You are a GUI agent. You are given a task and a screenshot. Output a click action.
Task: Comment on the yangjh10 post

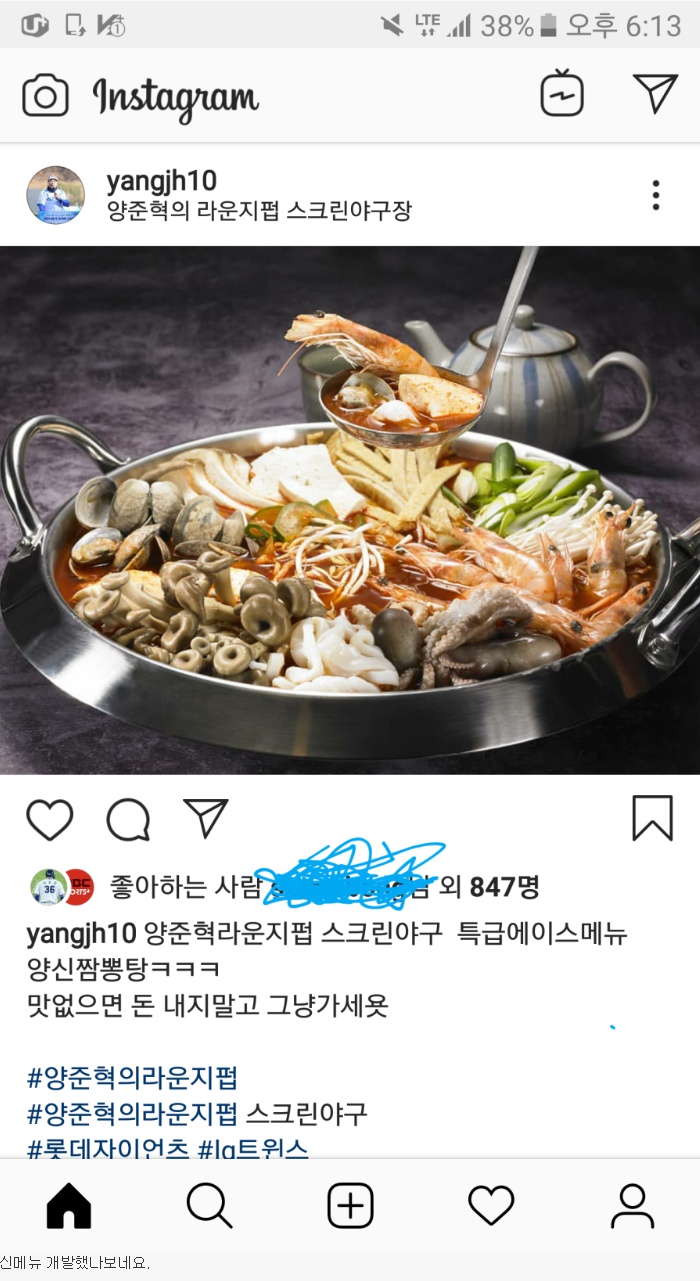coord(128,820)
